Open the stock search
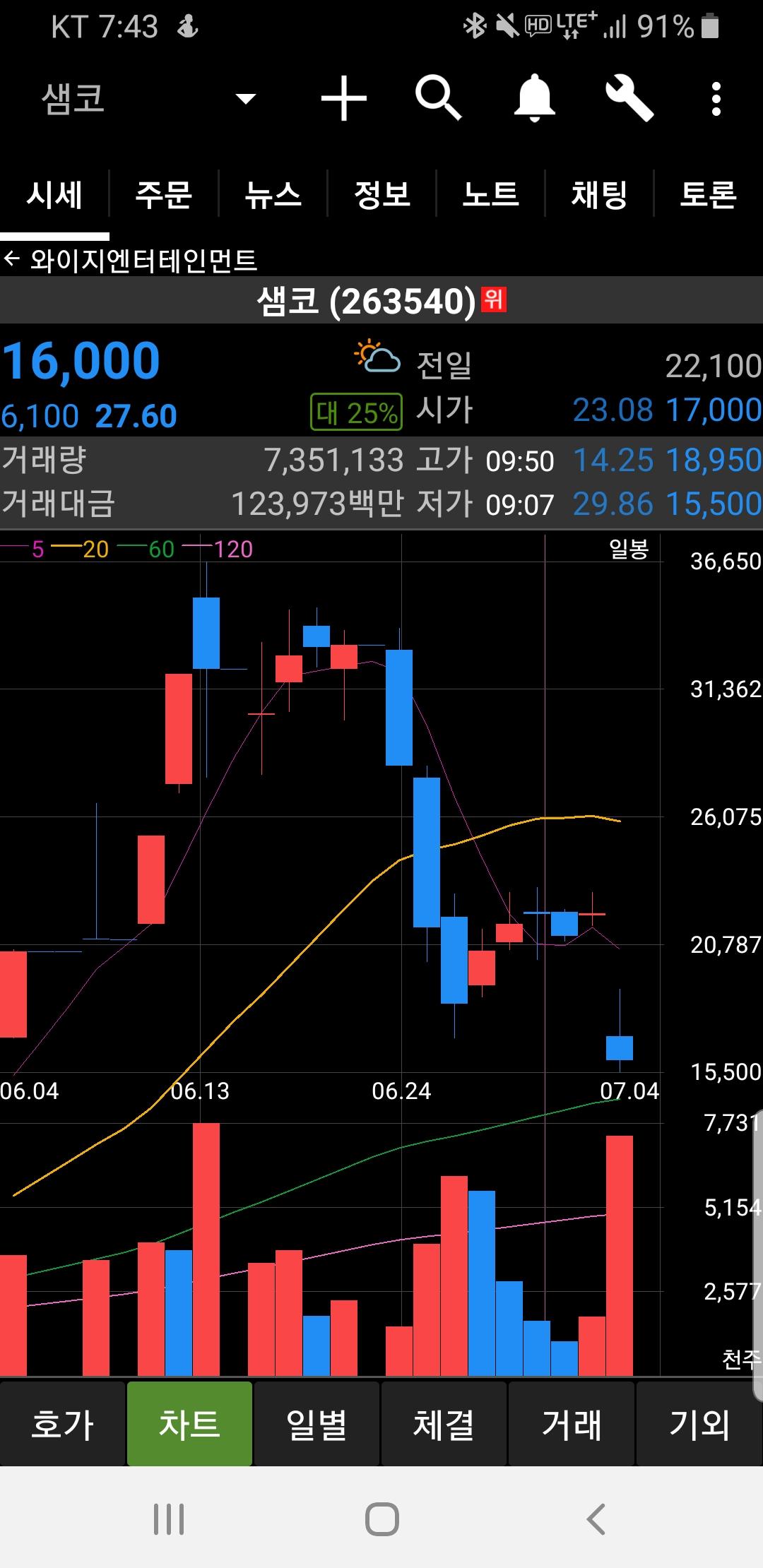The image size is (763, 1568). click(x=438, y=98)
